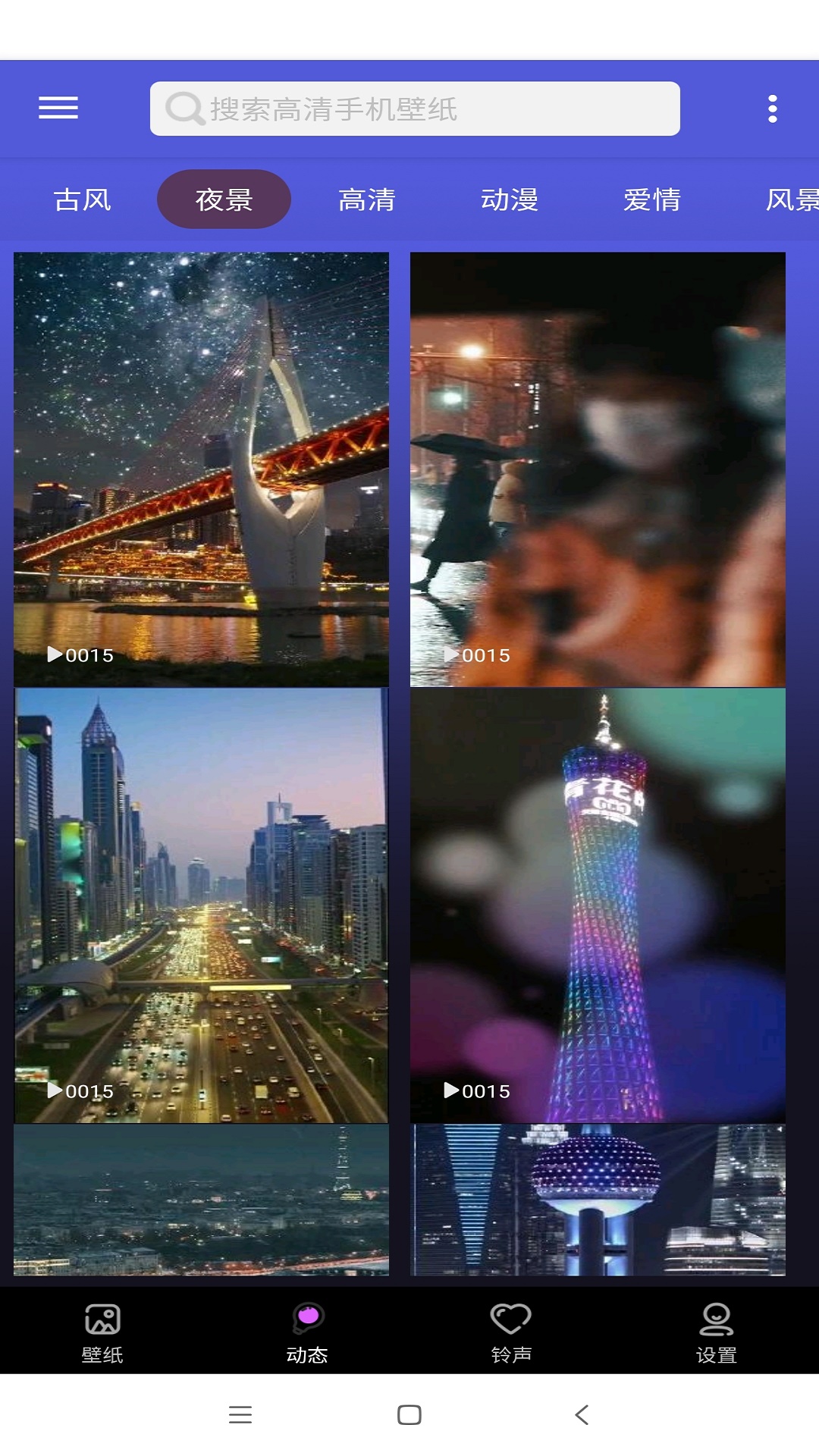Open the 设置 bottom tab
The height and width of the screenshot is (1456, 819).
[716, 1331]
